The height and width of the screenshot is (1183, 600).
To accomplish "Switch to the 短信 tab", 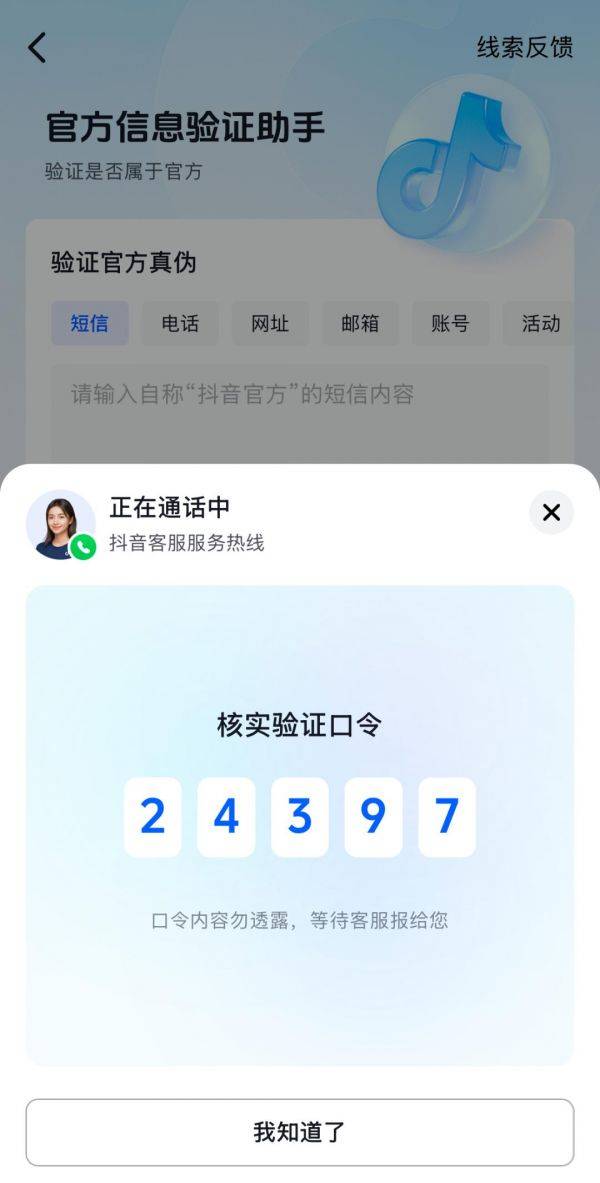I will click(90, 324).
